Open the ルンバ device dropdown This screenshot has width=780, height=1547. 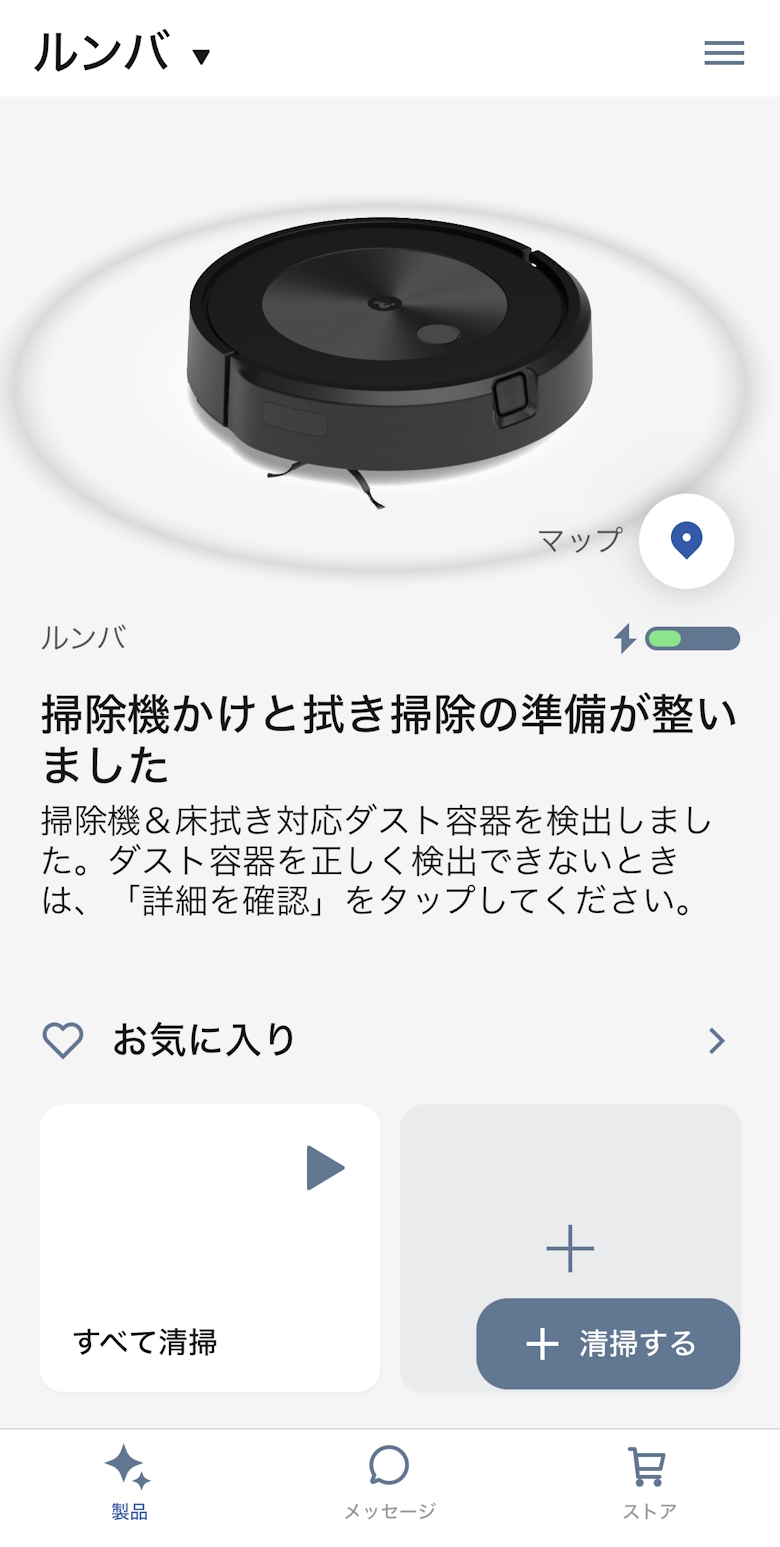pos(122,53)
